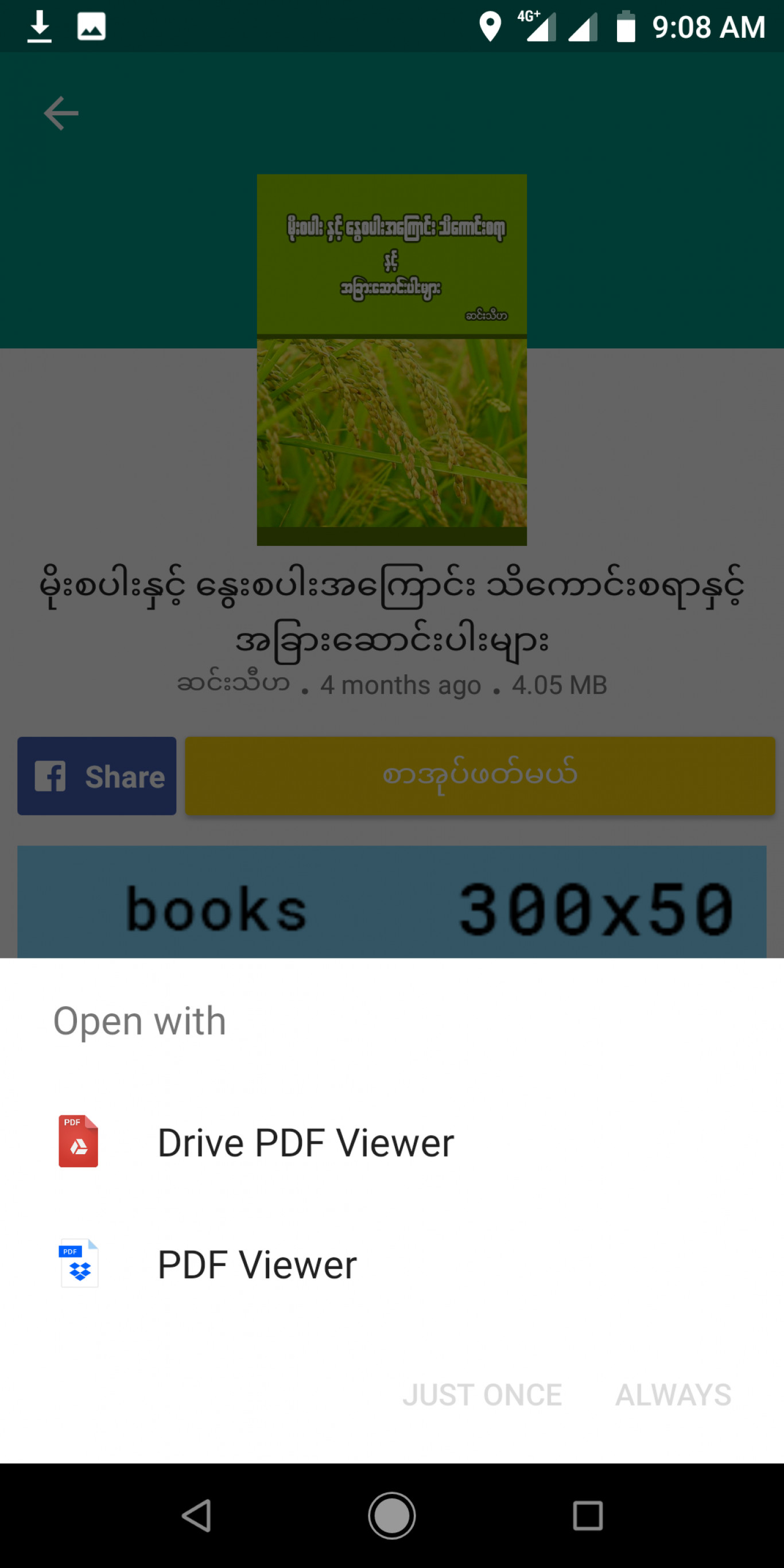The width and height of the screenshot is (784, 1568).
Task: Open recent apps with square button
Action: pos(587,1515)
